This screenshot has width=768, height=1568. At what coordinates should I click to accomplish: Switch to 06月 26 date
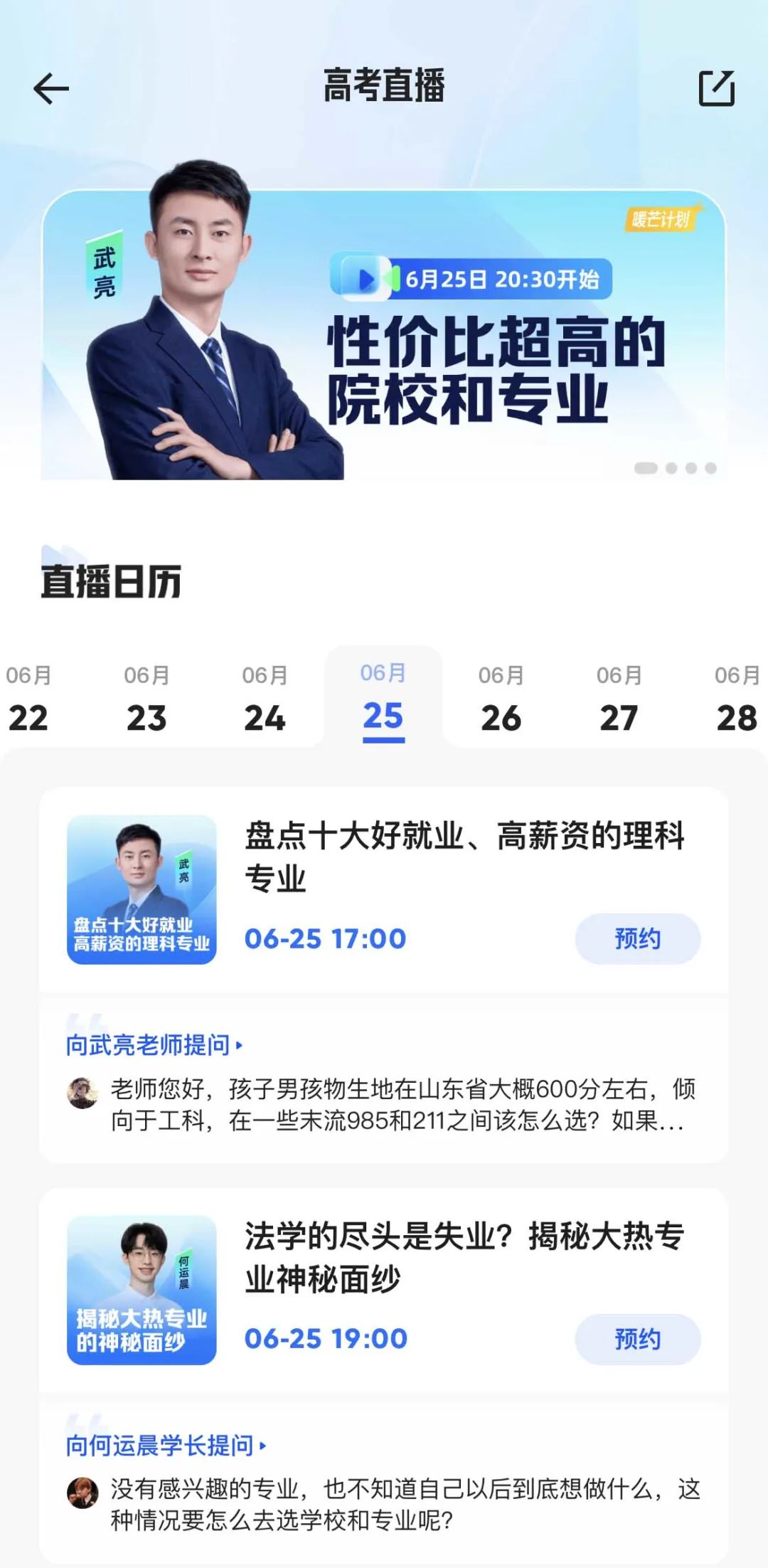(501, 698)
